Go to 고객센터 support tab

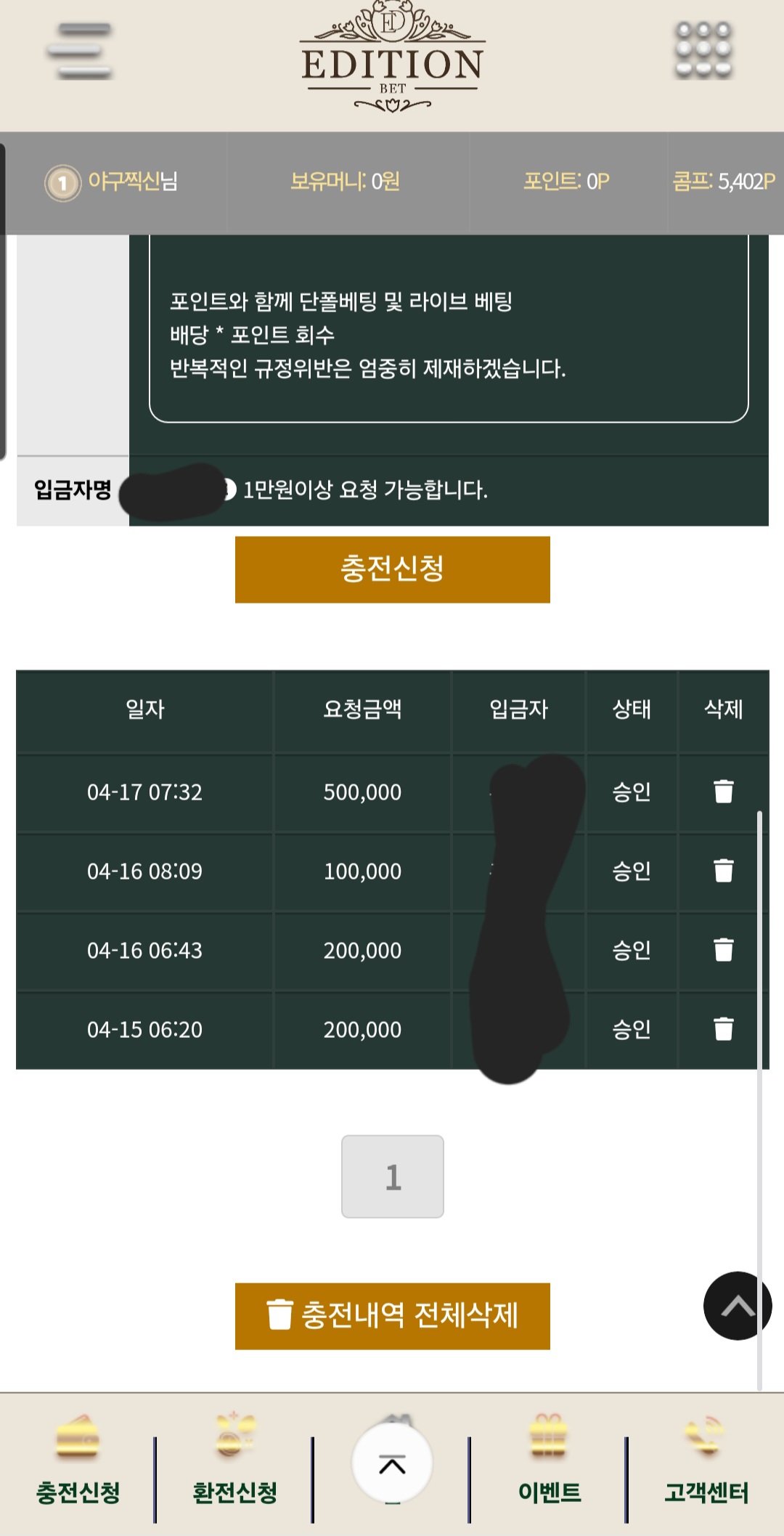[x=706, y=1463]
